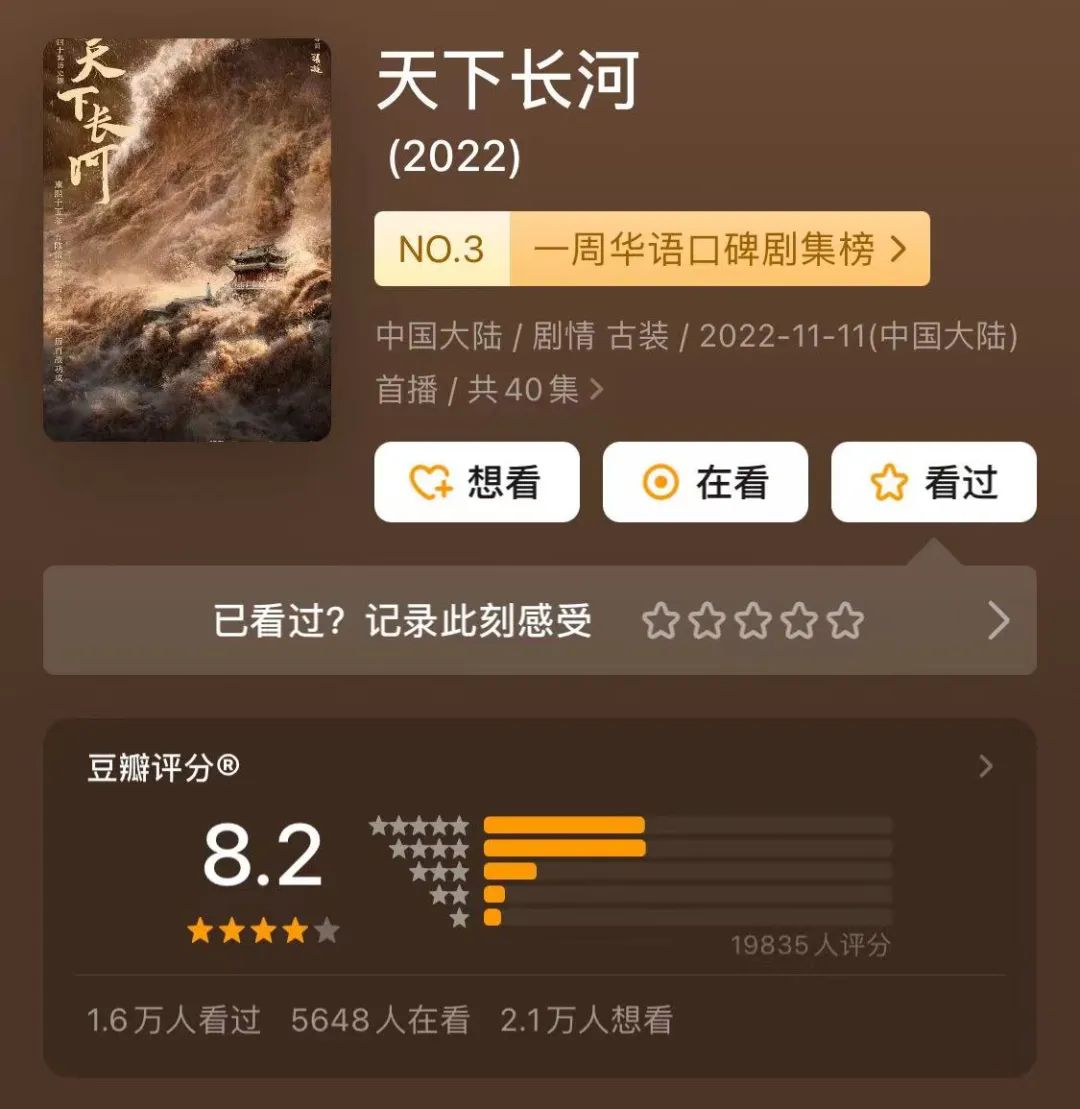
Task: Tap the fifth rating star to rate full marks
Action: point(847,621)
